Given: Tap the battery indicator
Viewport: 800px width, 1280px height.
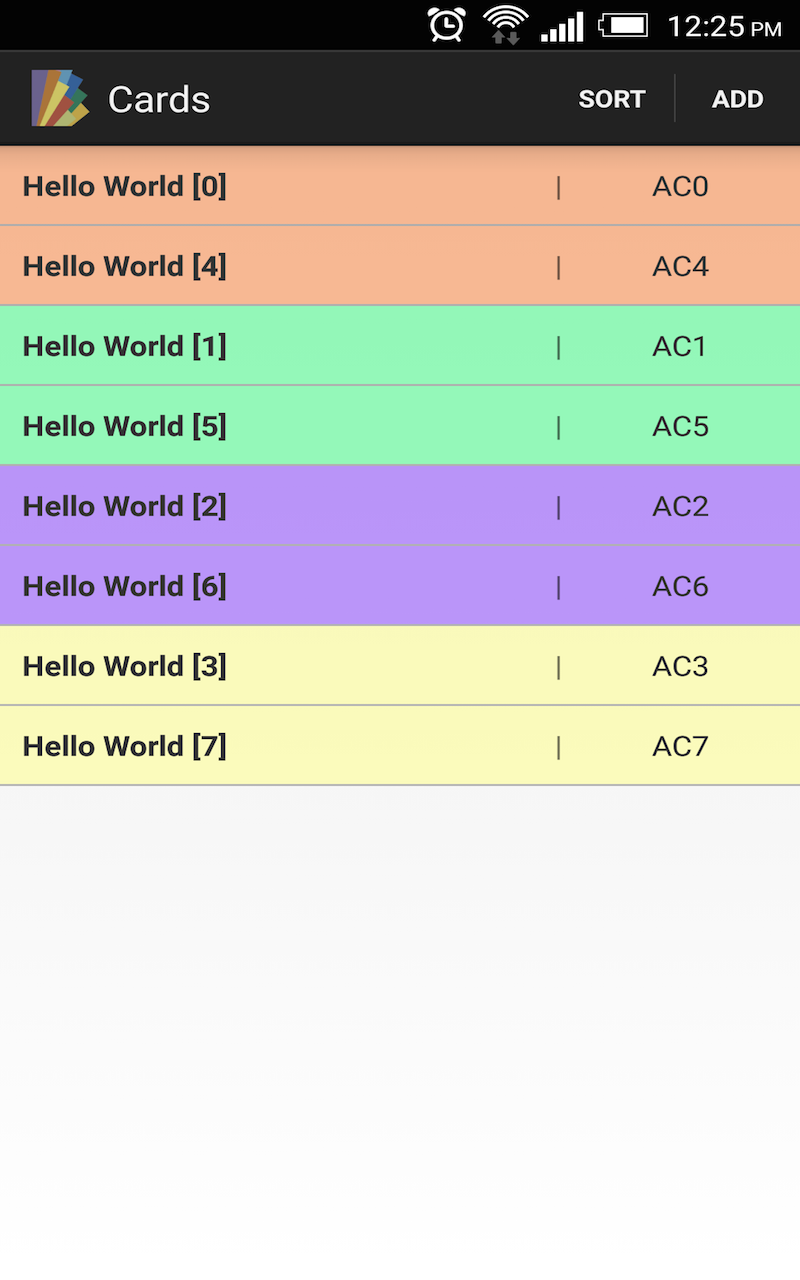Looking at the screenshot, I should pos(625,25).
